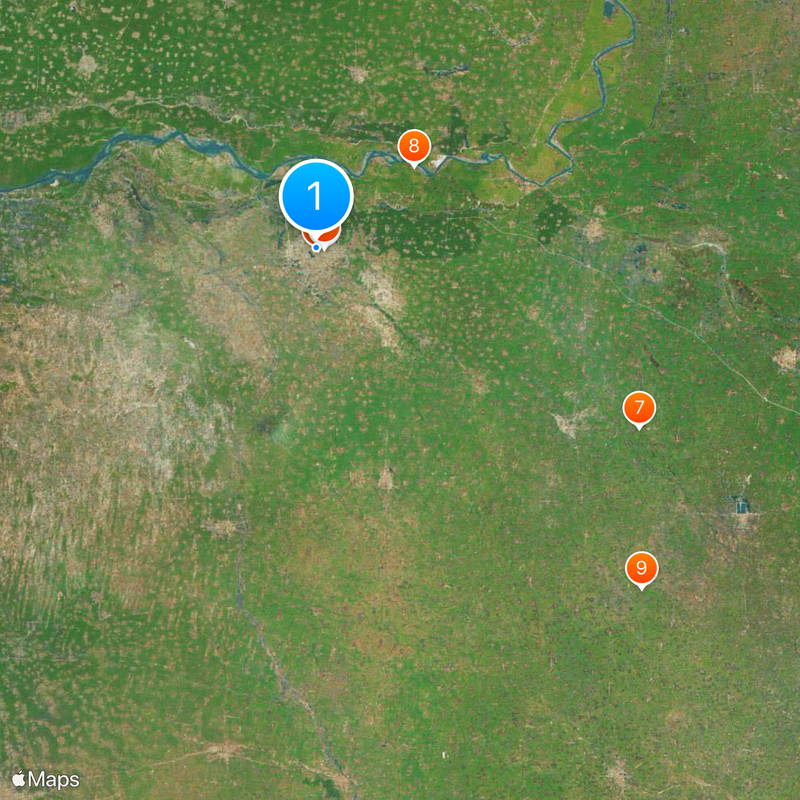The image size is (800, 800).
Task: Select the large blue pin numbered 1
Action: tap(316, 196)
